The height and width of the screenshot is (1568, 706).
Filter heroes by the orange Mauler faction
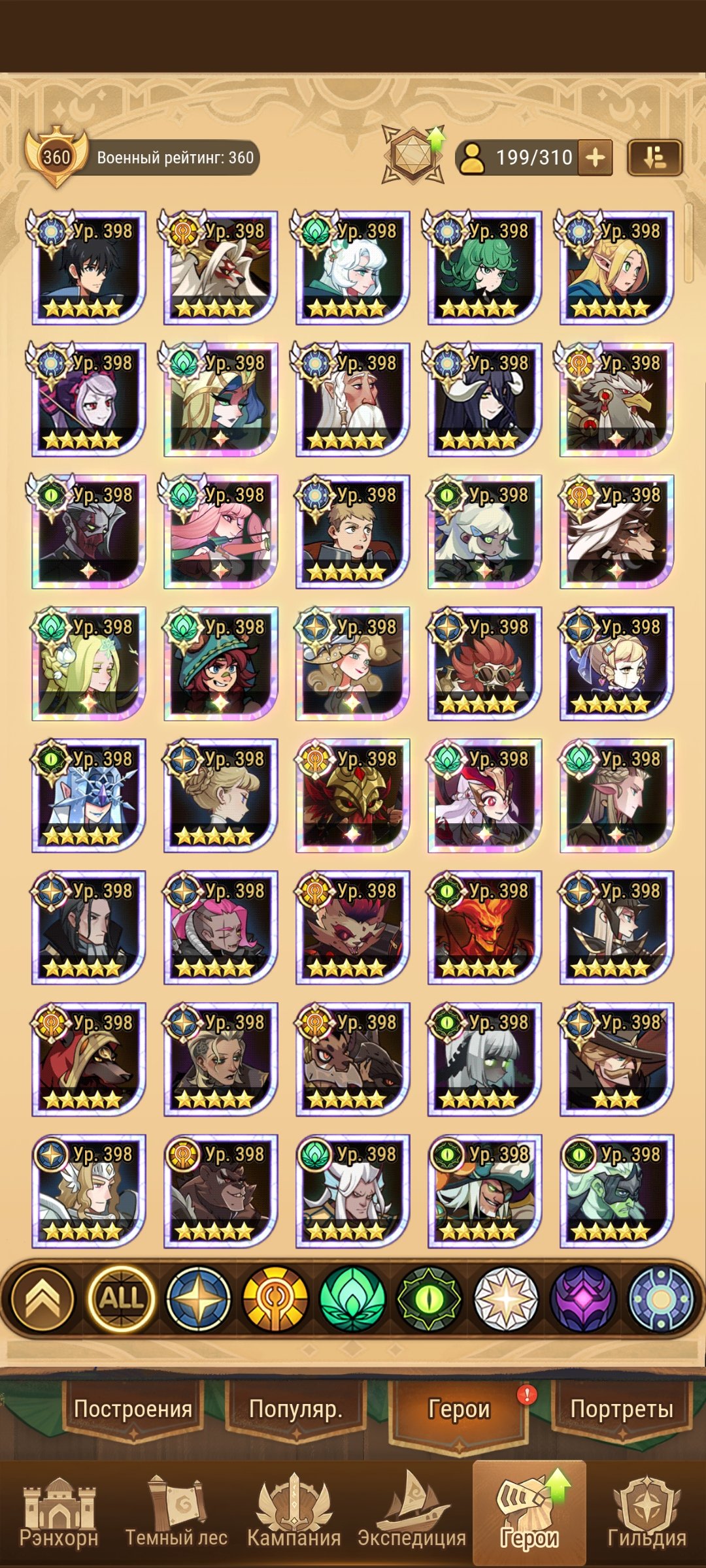point(275,1298)
